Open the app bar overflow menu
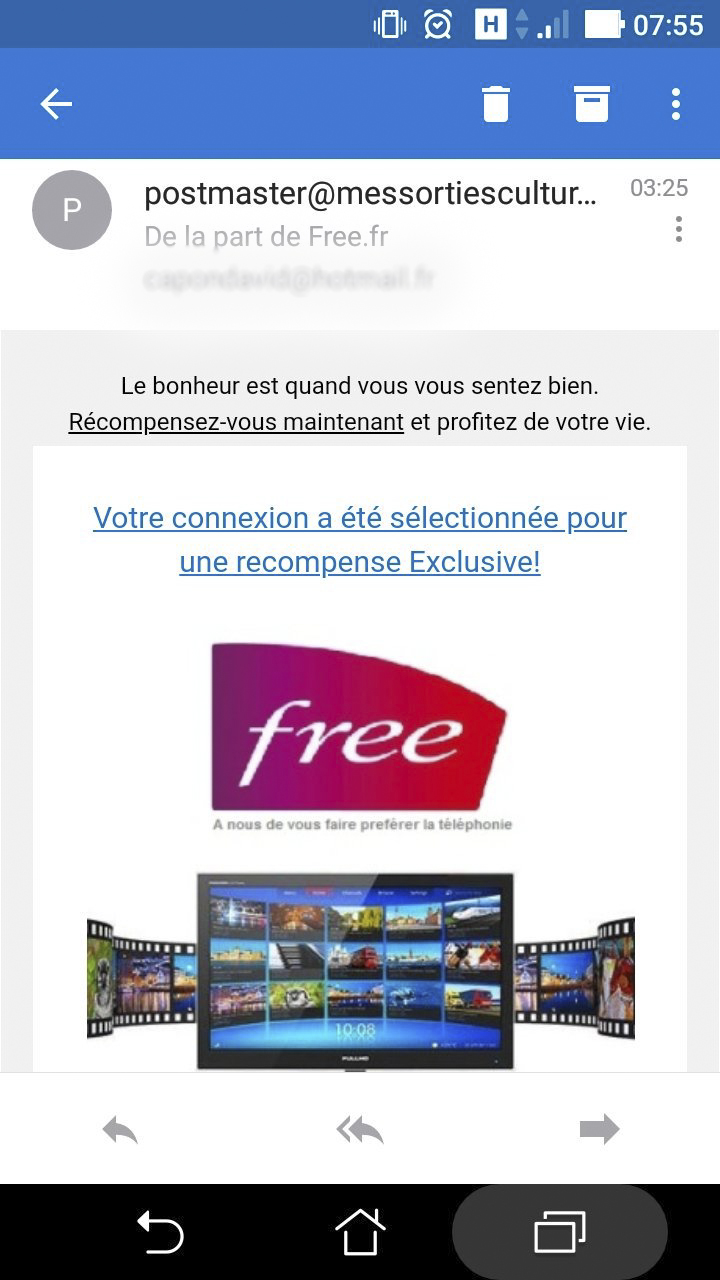The width and height of the screenshot is (720, 1280). click(676, 104)
